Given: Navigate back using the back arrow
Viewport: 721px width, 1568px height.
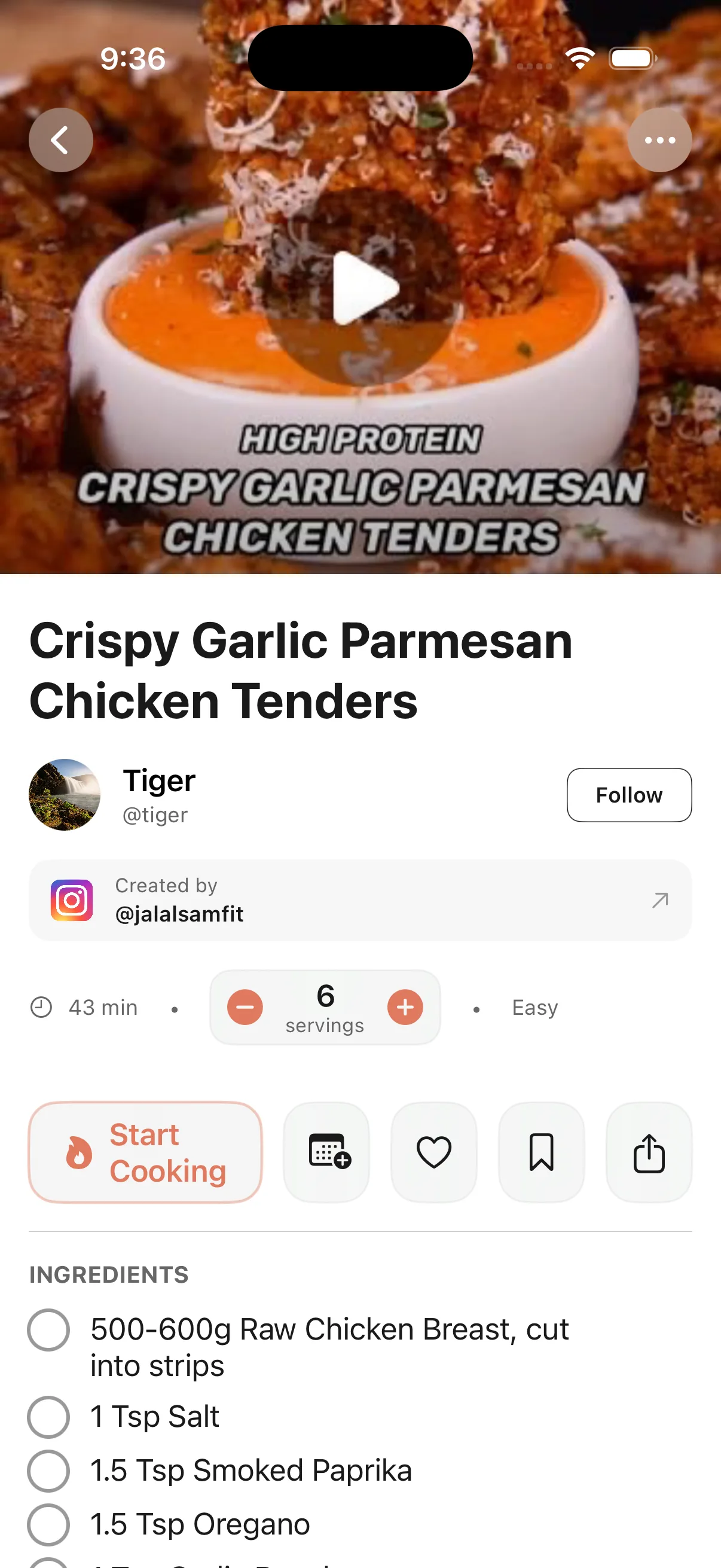Looking at the screenshot, I should [61, 139].
